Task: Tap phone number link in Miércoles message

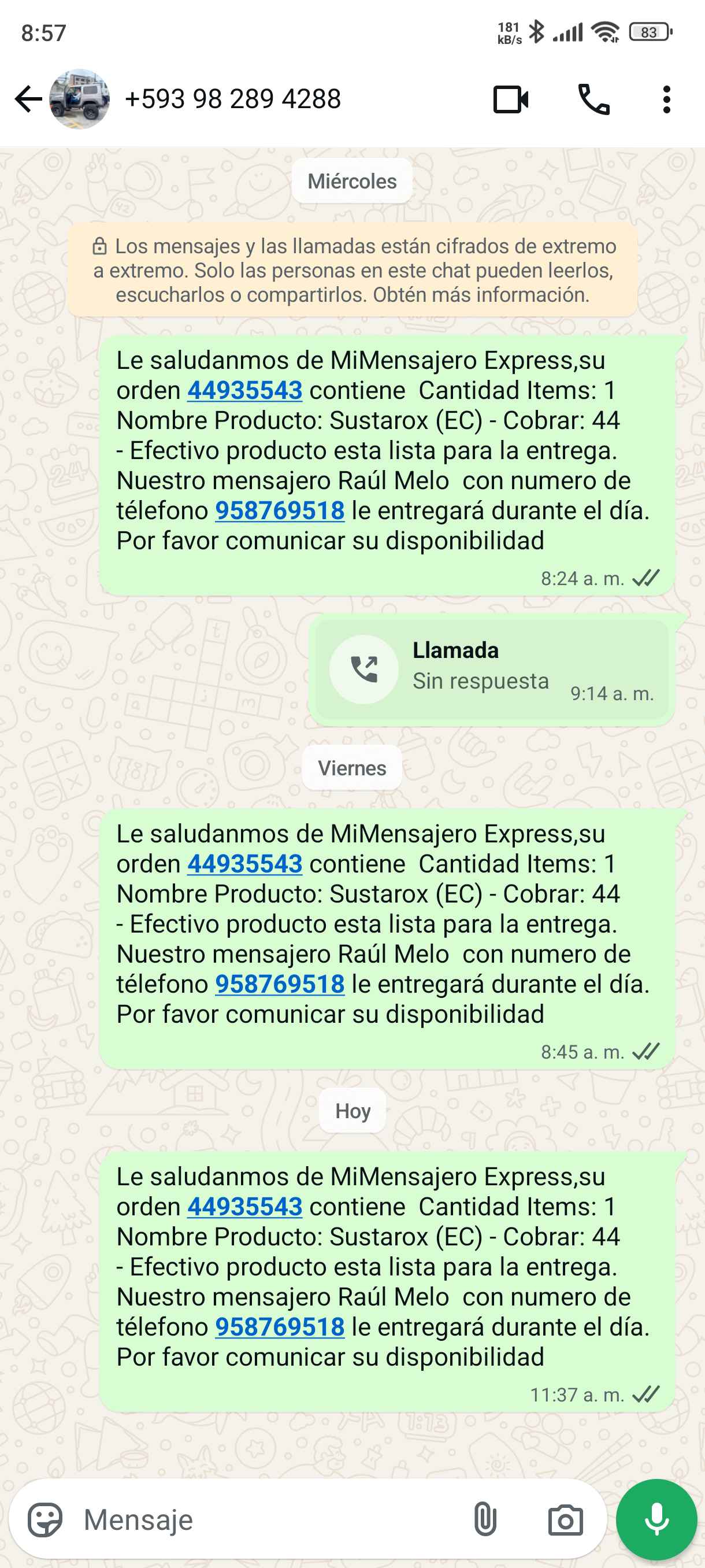Action: (280, 511)
